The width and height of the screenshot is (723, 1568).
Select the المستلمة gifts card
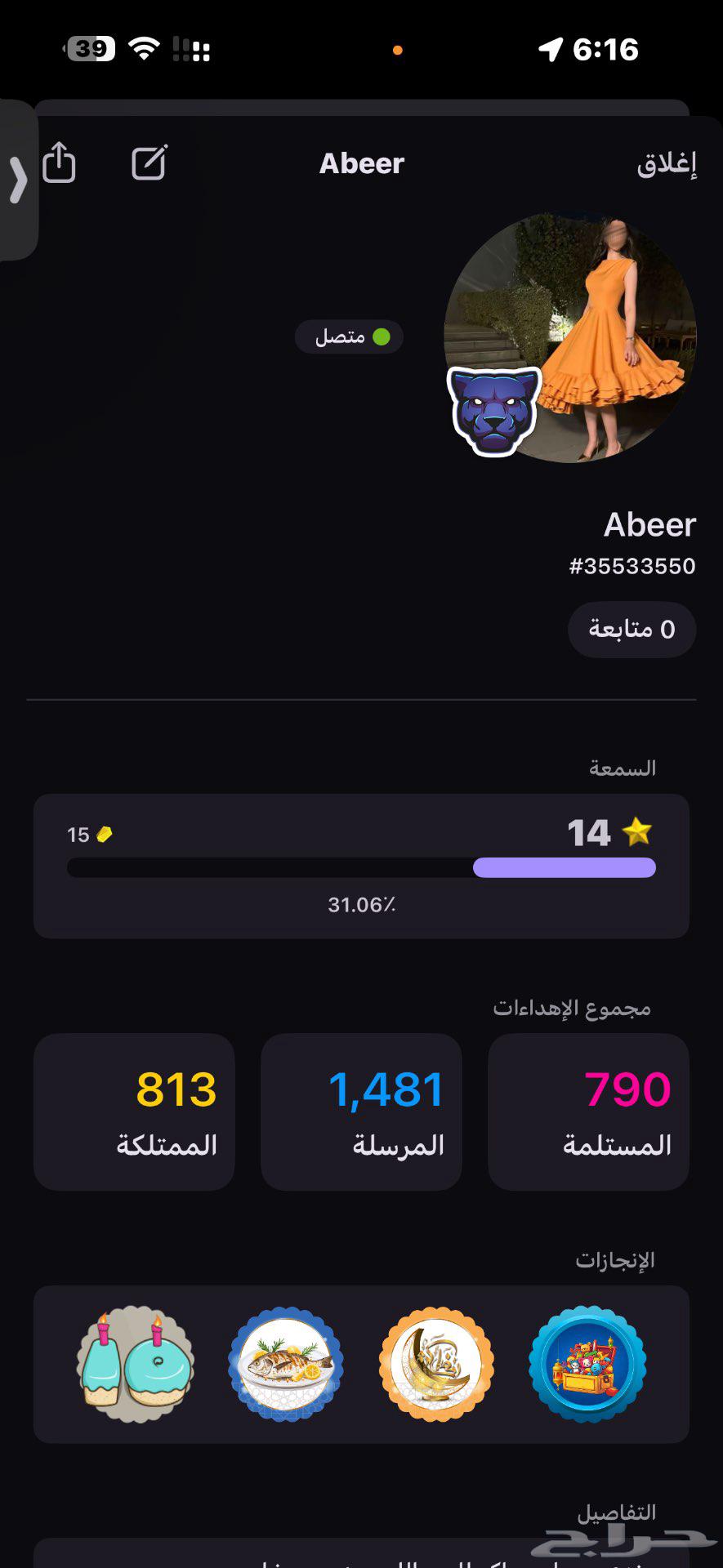[587, 1111]
